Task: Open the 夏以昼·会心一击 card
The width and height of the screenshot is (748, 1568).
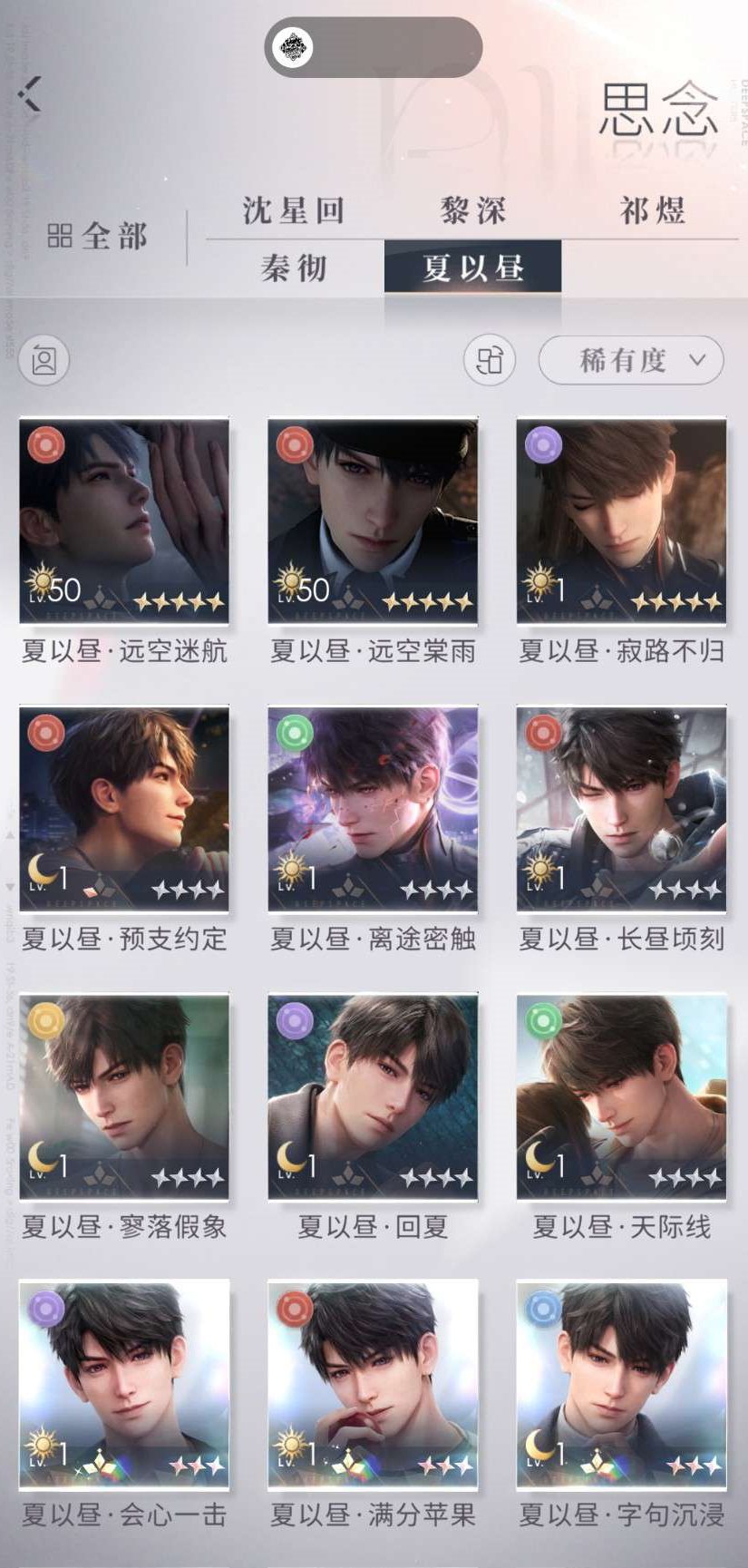Action: coord(124,1384)
